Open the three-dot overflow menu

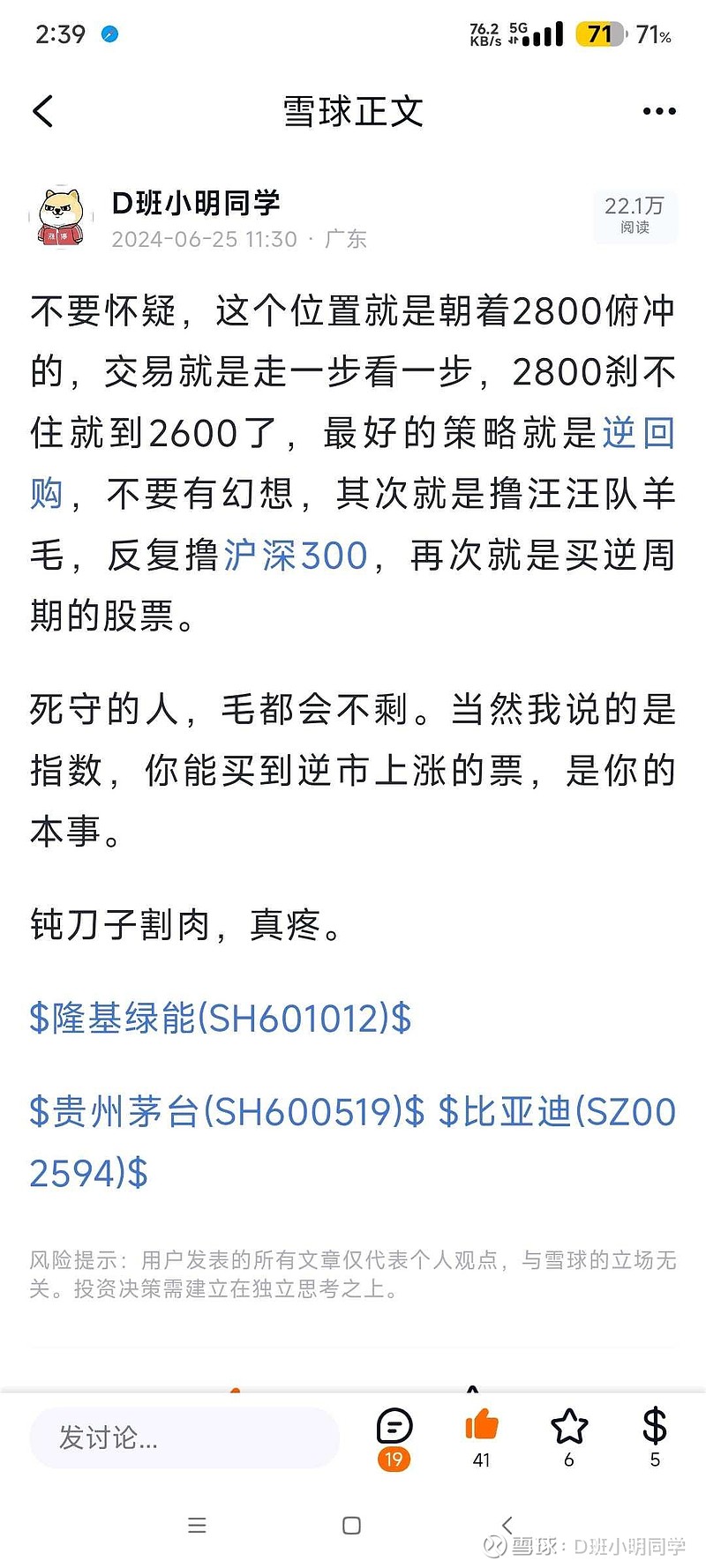coord(659,111)
